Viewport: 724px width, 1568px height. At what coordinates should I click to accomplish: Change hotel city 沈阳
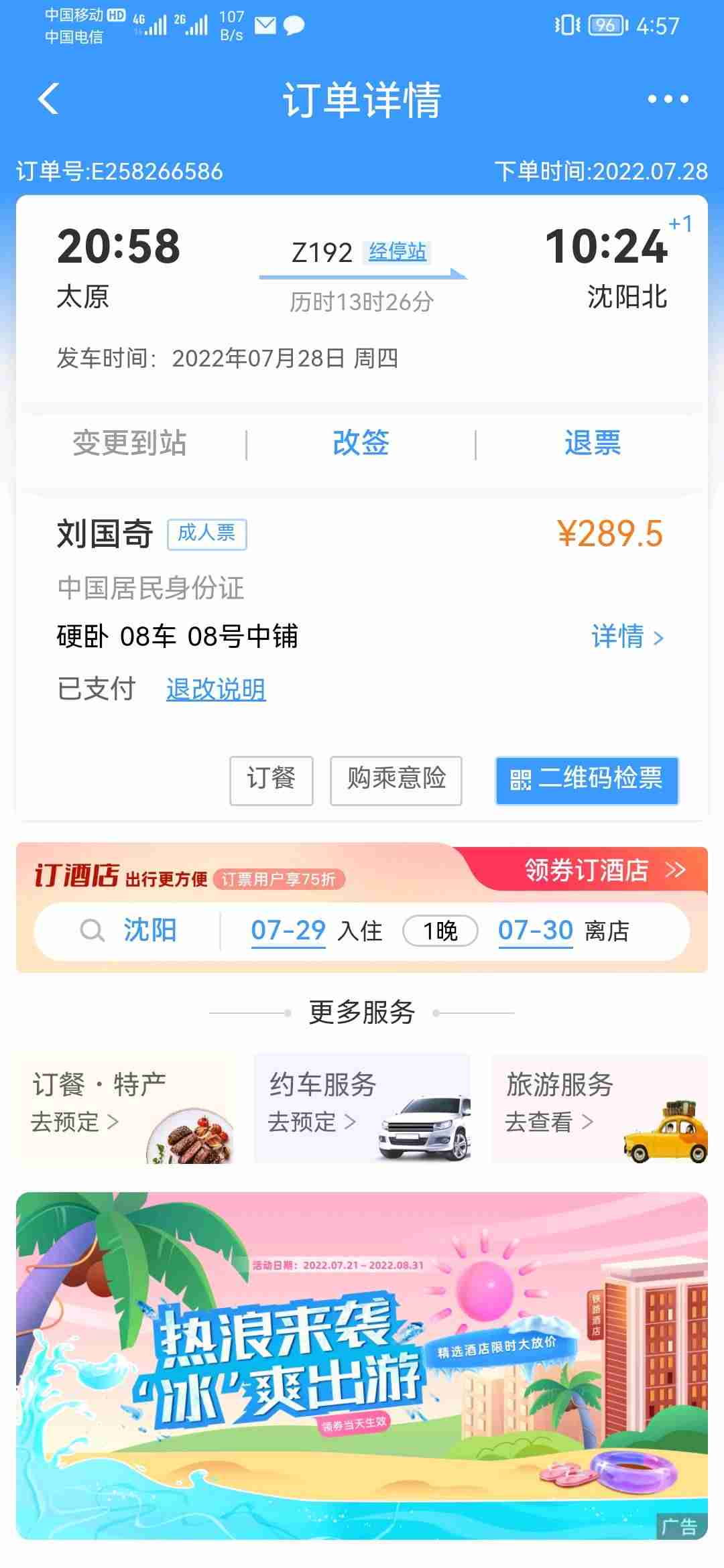pyautogui.click(x=149, y=931)
